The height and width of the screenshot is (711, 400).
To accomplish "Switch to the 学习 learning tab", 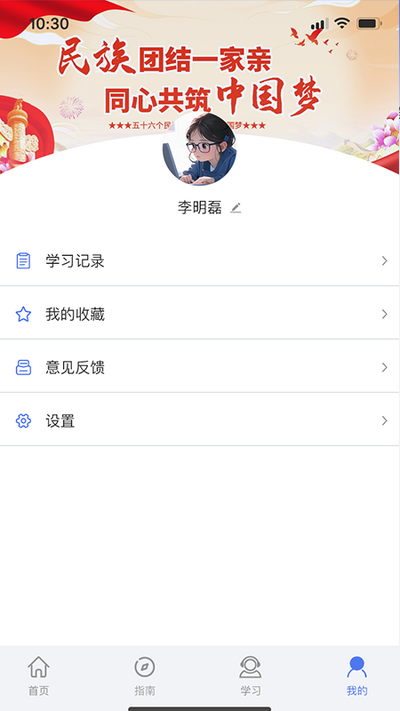I will [x=250, y=676].
